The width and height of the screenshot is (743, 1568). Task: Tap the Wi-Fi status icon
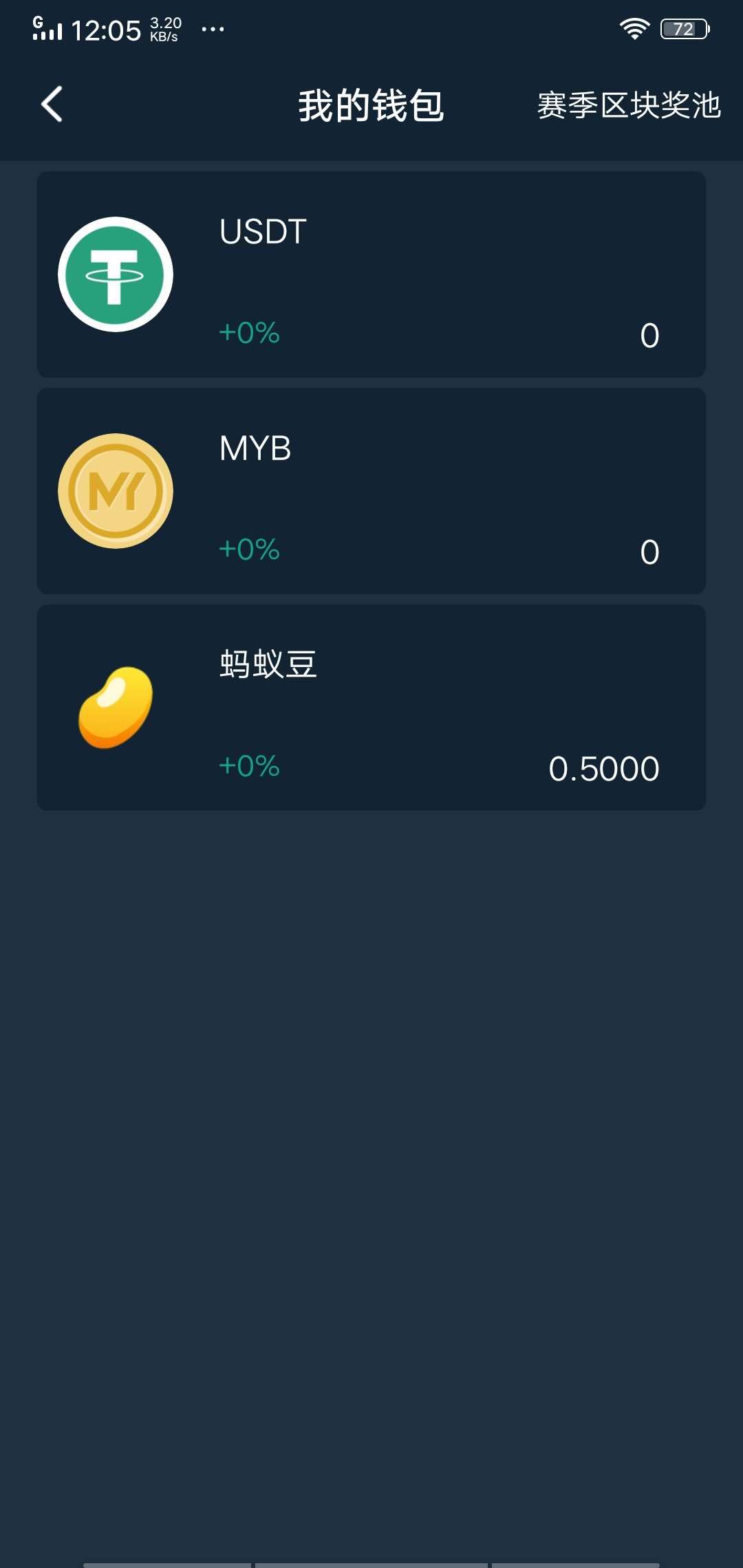634,28
